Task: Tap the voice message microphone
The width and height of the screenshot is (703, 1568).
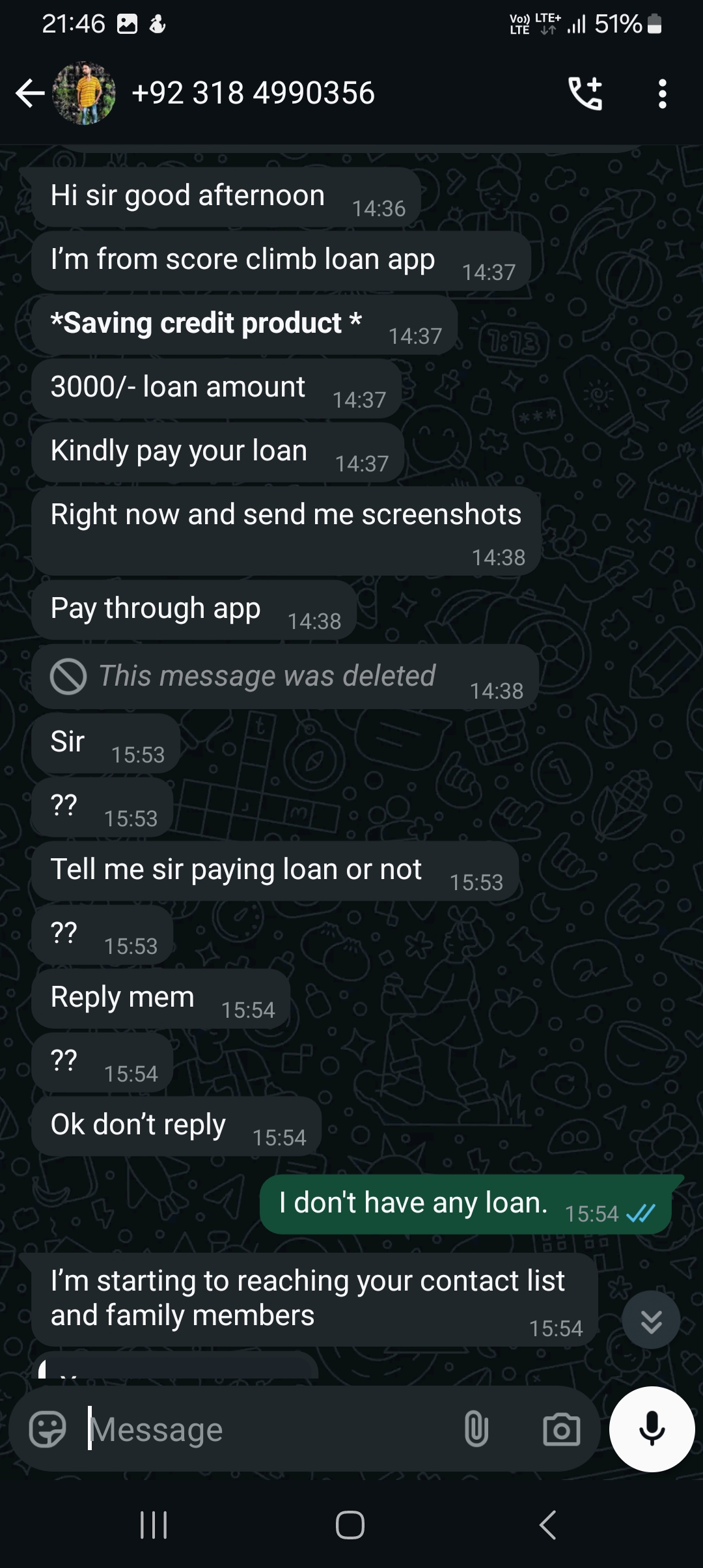Action: point(652,1429)
